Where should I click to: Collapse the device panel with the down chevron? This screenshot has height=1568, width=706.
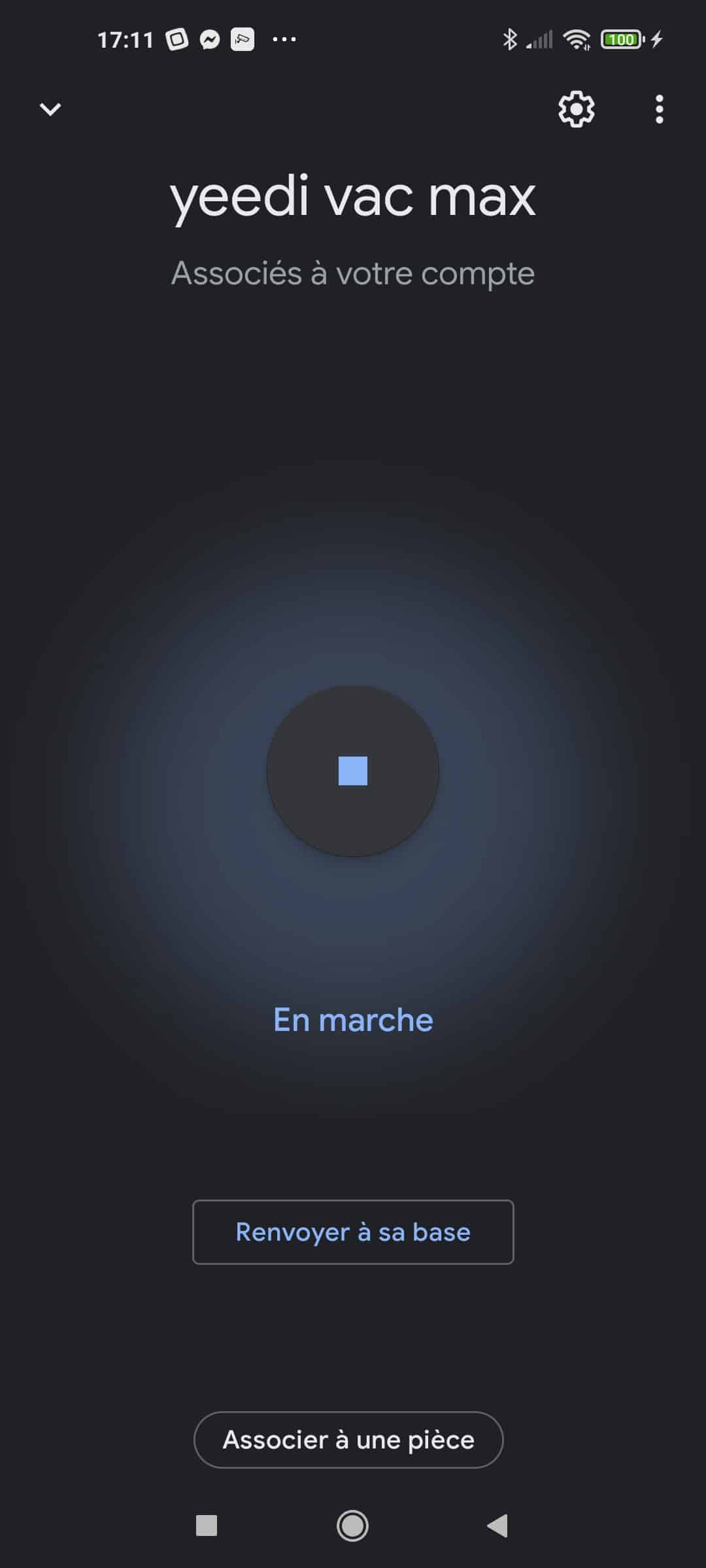pyautogui.click(x=50, y=109)
